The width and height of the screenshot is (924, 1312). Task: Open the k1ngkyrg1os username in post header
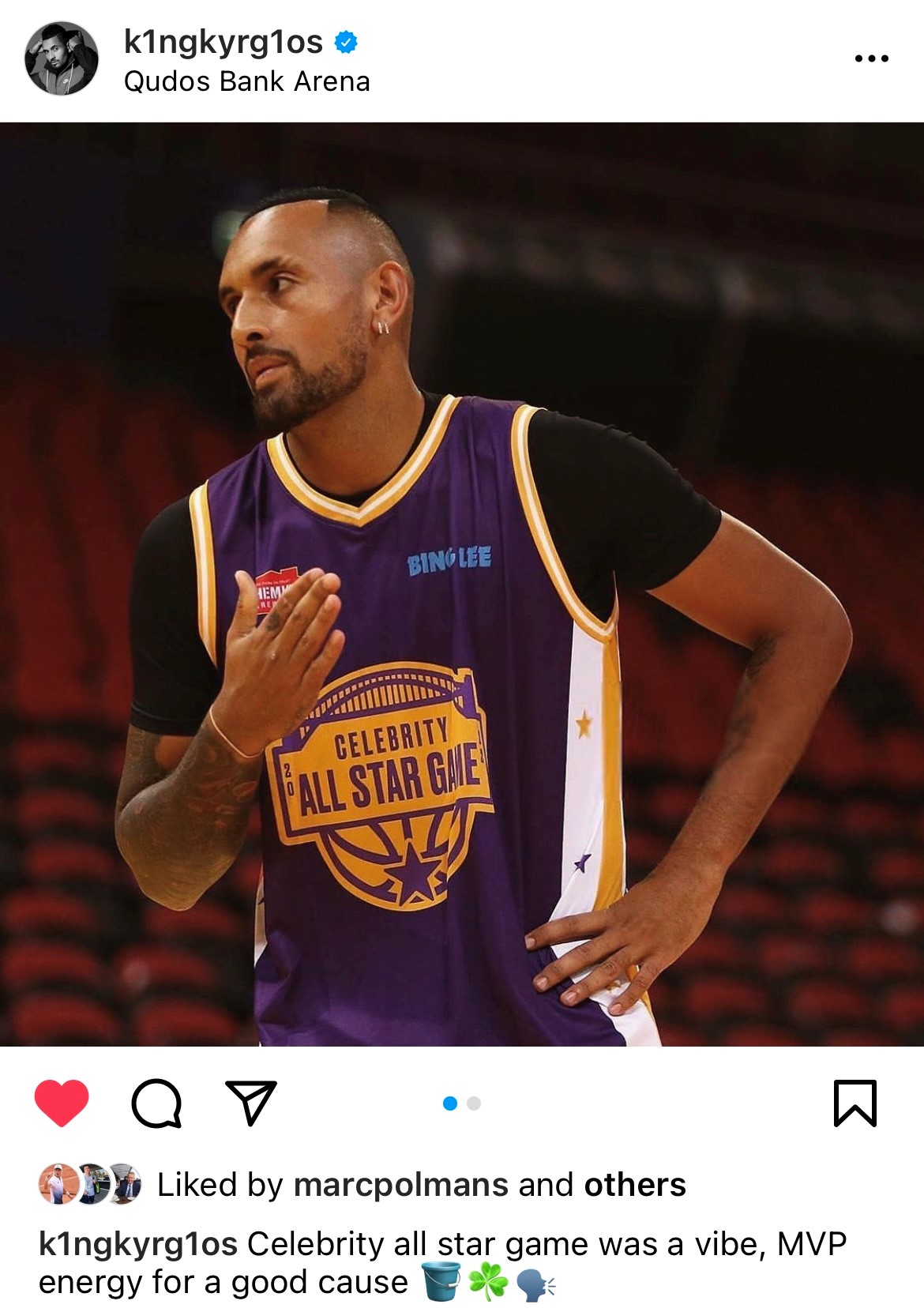tap(223, 41)
